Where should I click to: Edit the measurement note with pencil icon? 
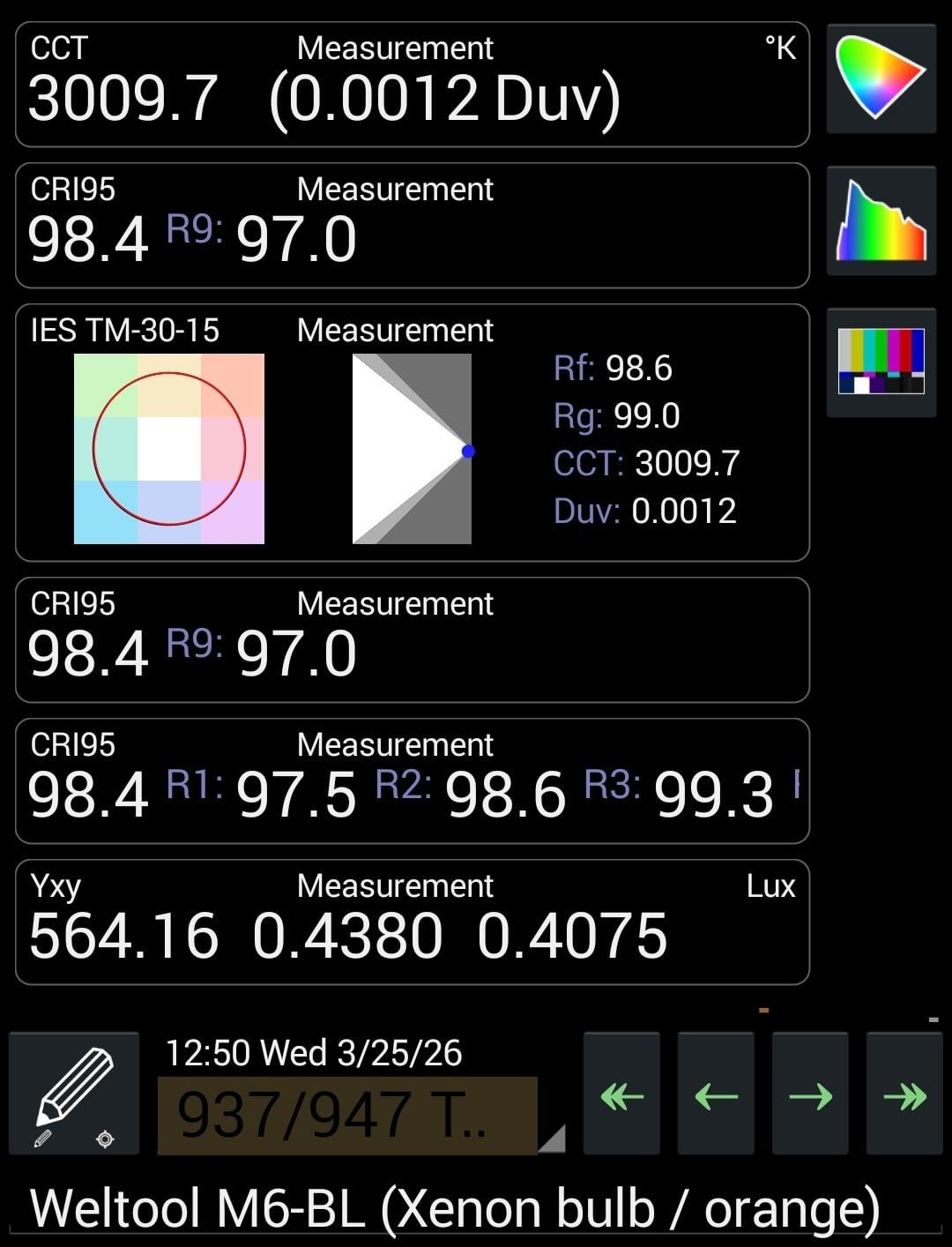[x=74, y=1094]
